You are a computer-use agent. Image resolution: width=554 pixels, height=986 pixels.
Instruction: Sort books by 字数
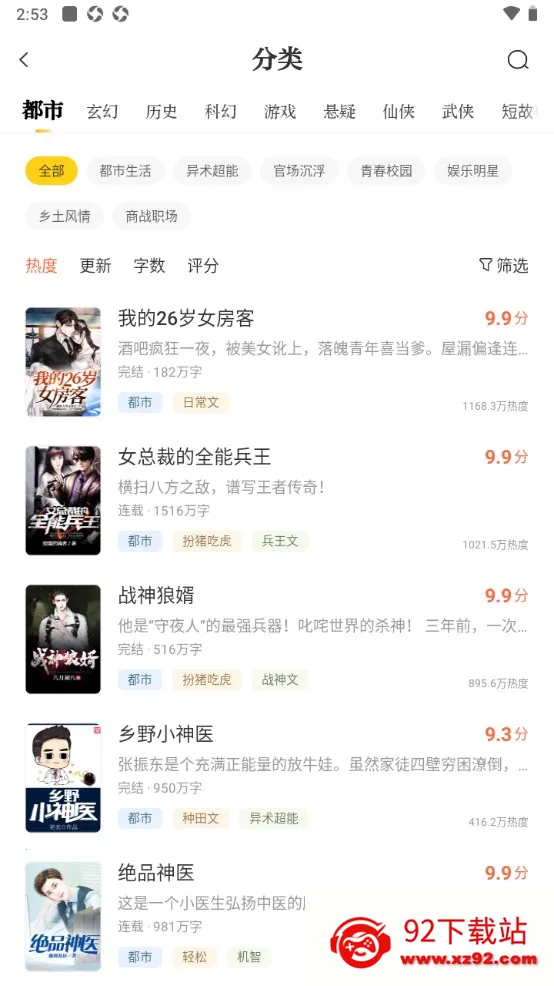[149, 265]
